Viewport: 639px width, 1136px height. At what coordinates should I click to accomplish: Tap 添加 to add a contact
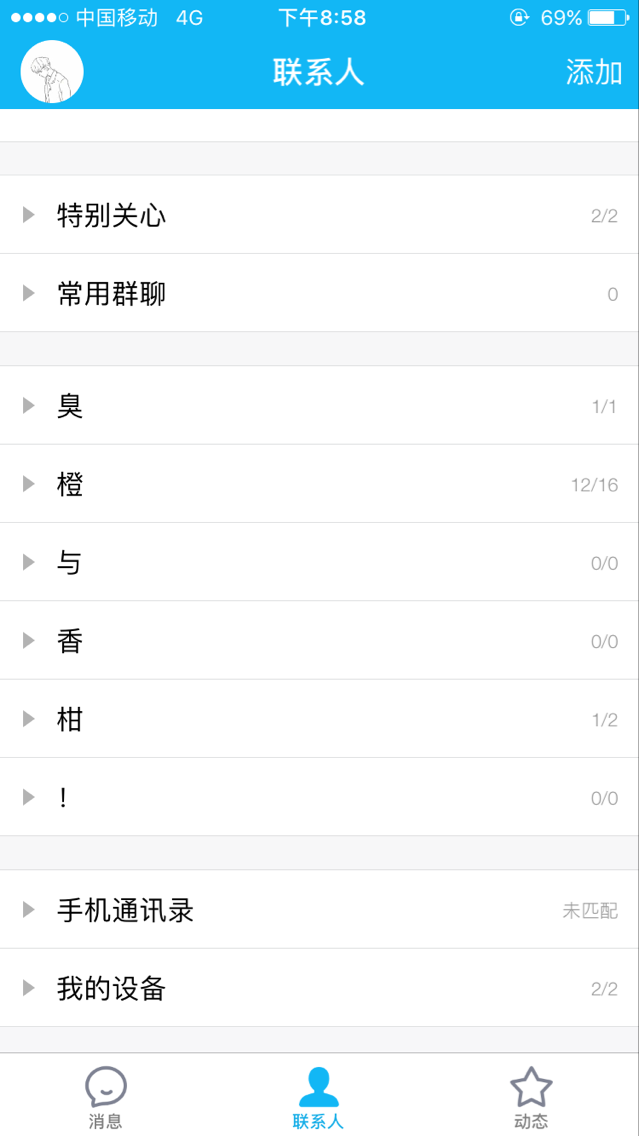point(593,72)
